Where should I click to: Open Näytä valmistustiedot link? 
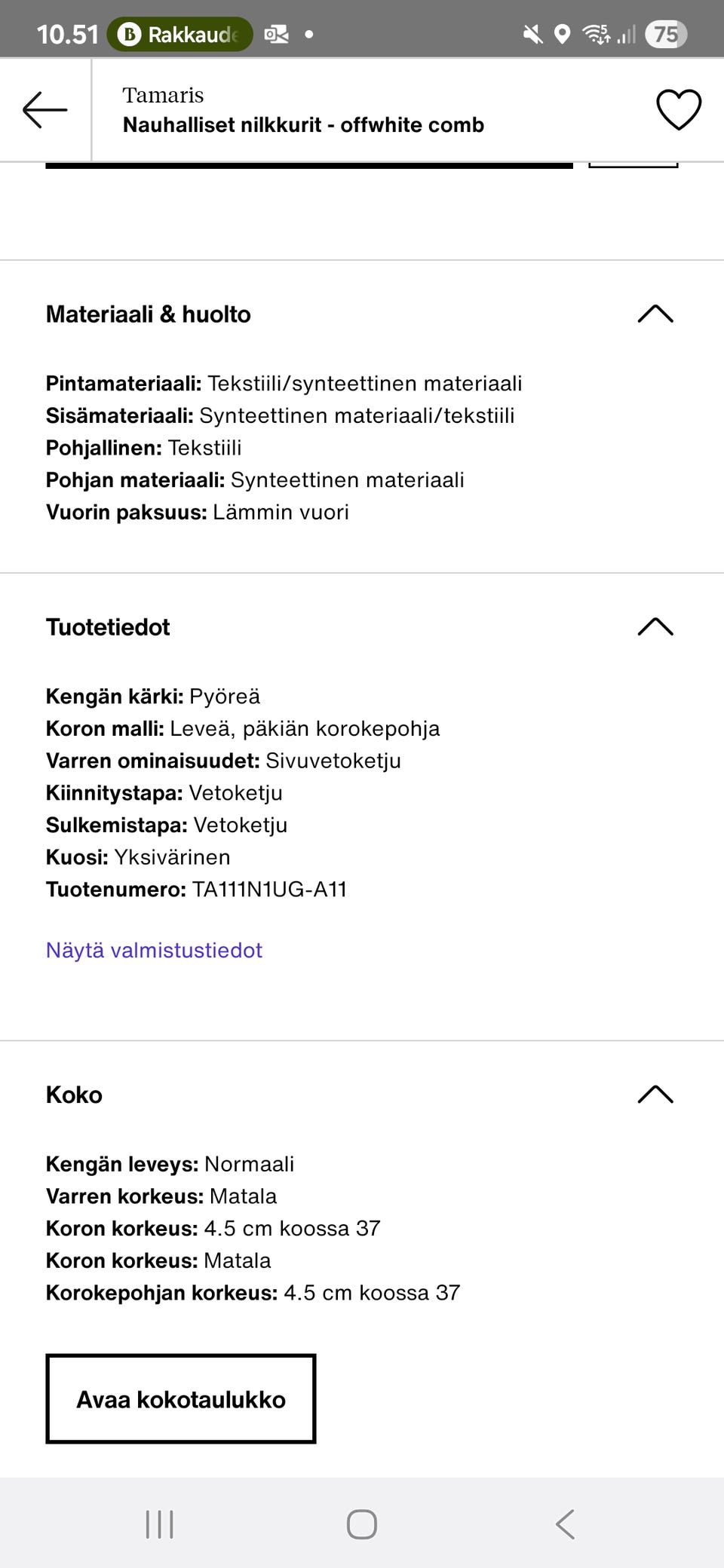[x=154, y=950]
